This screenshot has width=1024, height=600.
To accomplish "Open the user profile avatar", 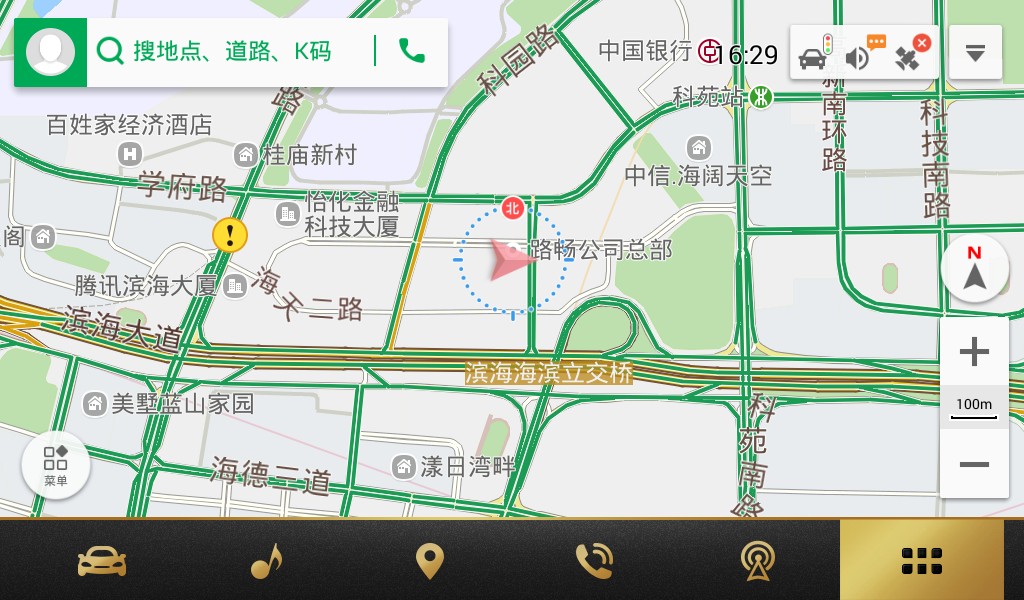I will click(x=51, y=52).
